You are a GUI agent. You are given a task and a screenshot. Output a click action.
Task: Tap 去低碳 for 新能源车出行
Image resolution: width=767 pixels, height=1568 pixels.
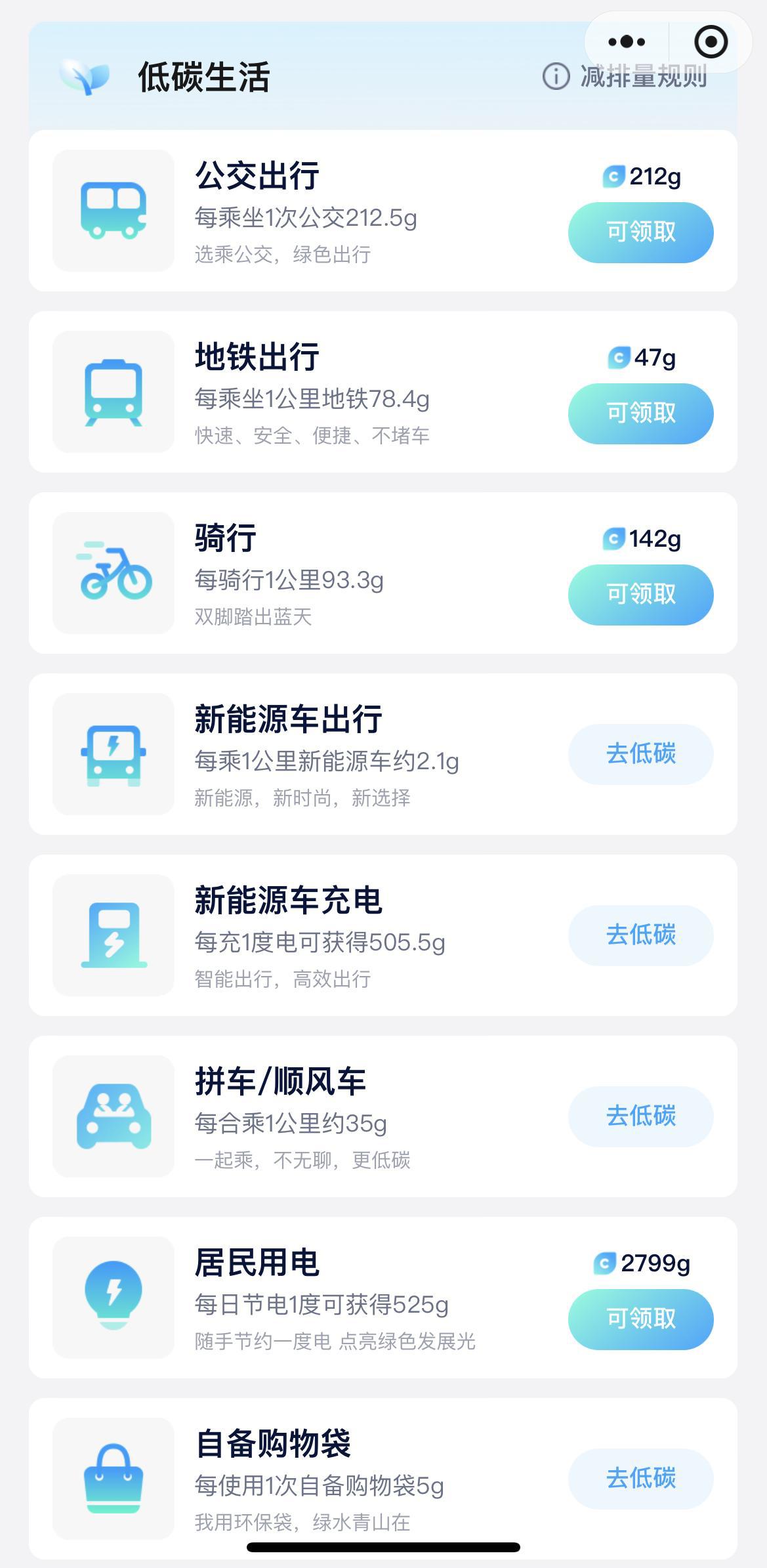(x=640, y=753)
